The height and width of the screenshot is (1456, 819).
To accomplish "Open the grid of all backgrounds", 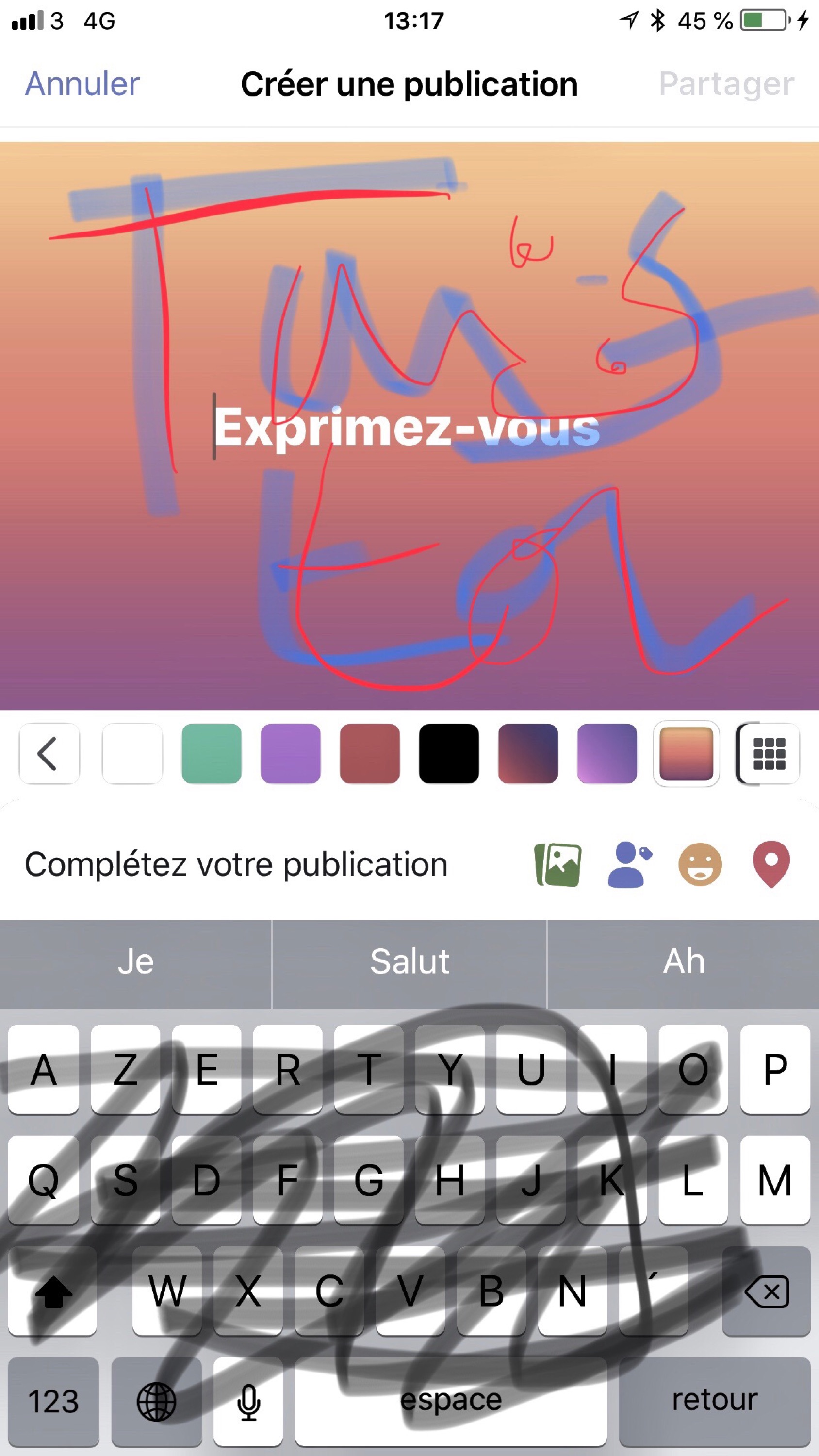I will pos(769,753).
